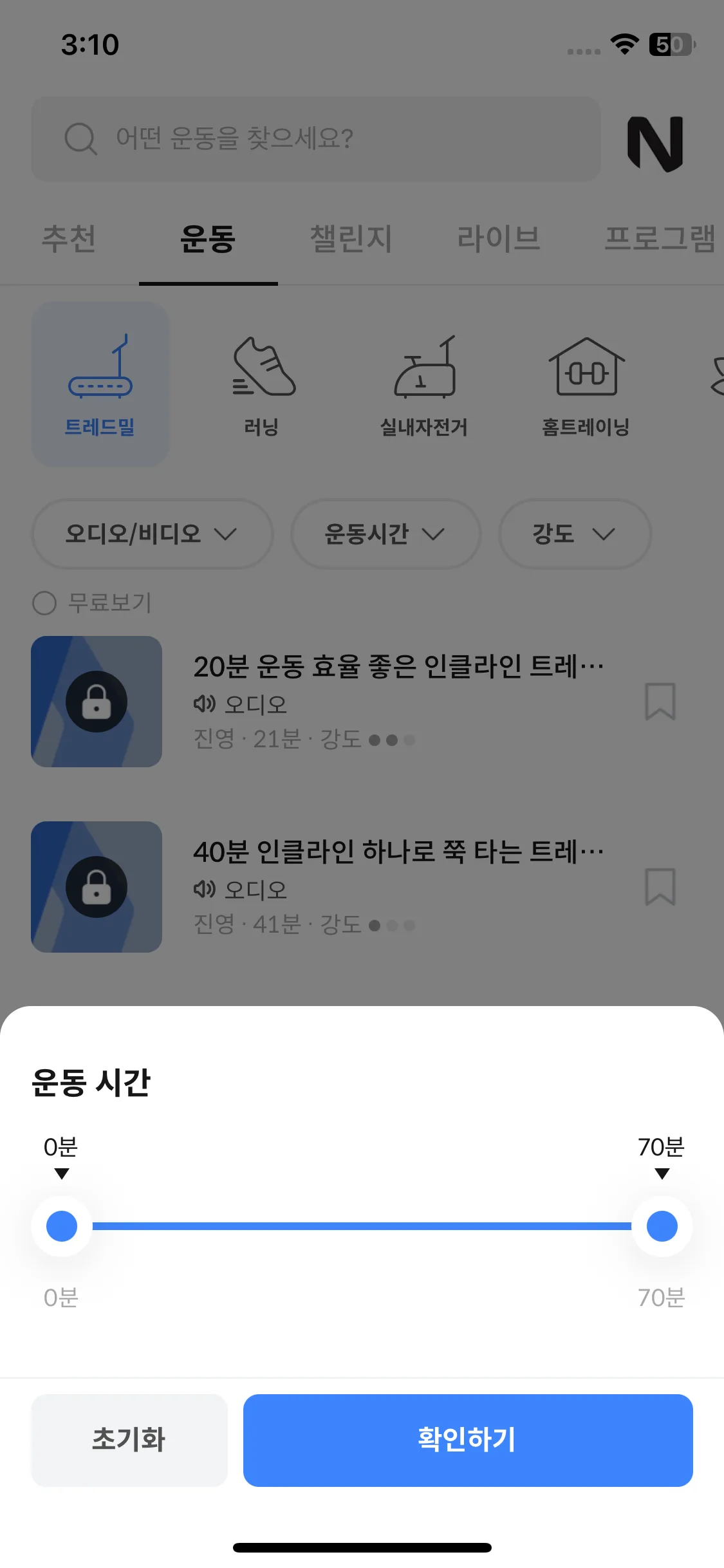Expand the 강도 filter dropdown

574,534
